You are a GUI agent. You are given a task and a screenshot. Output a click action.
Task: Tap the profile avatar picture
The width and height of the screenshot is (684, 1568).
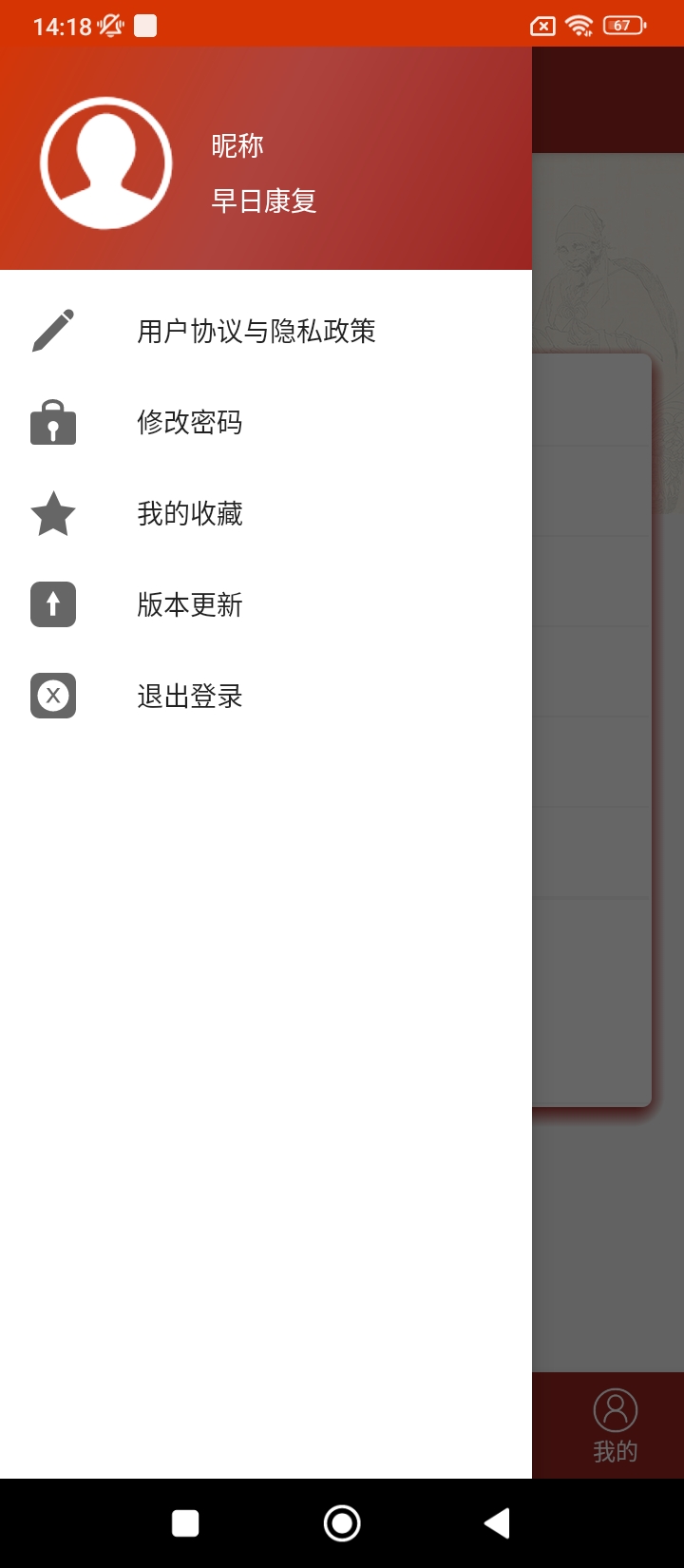(106, 163)
